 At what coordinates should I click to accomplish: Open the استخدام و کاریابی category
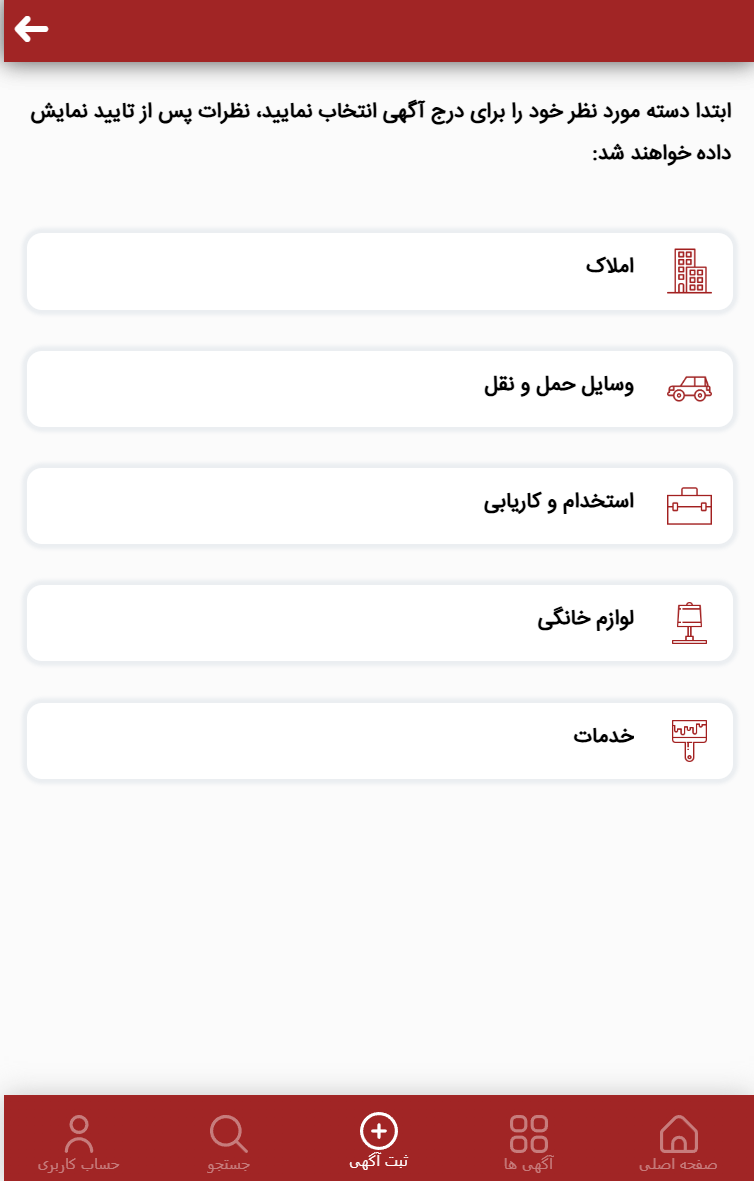[x=380, y=505]
